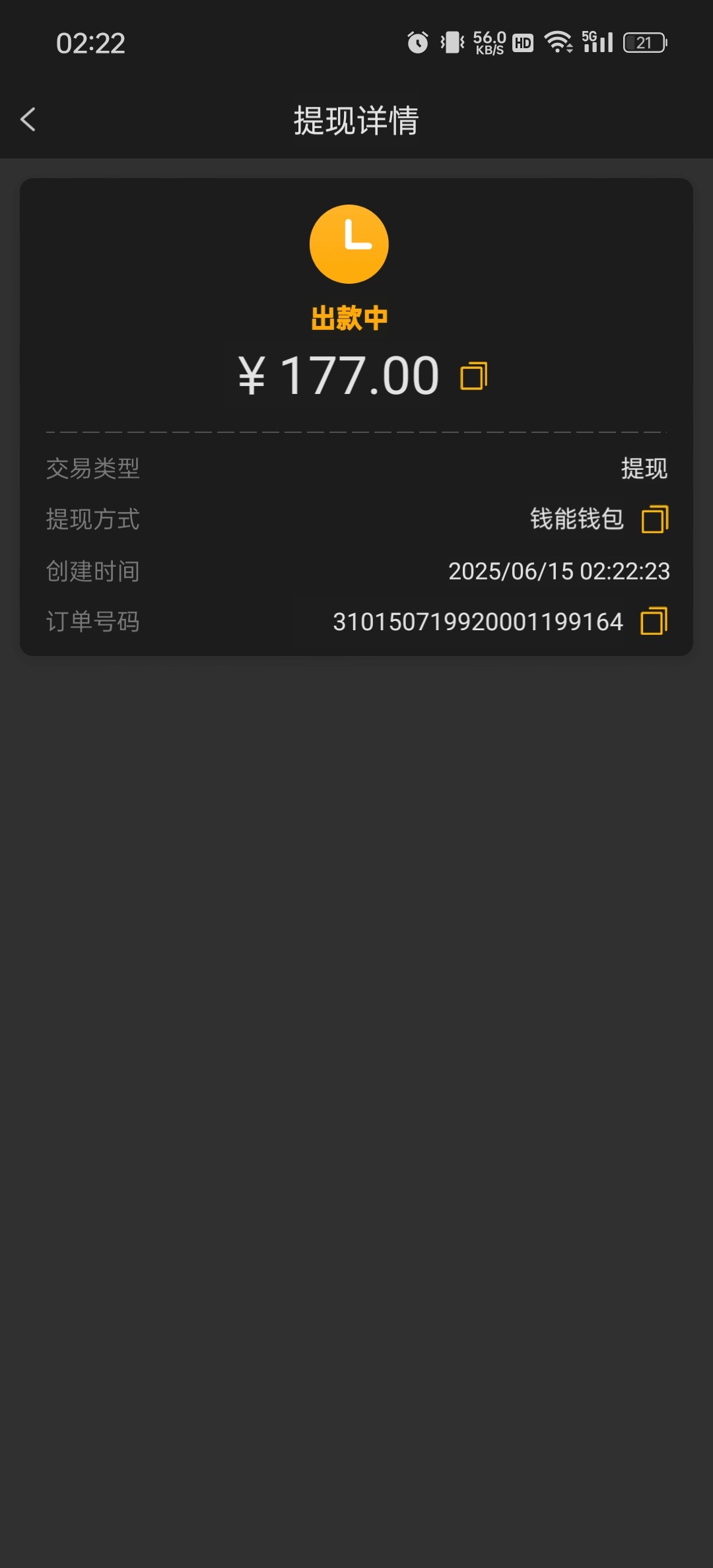The height and width of the screenshot is (1568, 713).
Task: Copy the 钱能钱包 withdrawal method
Action: point(654,519)
